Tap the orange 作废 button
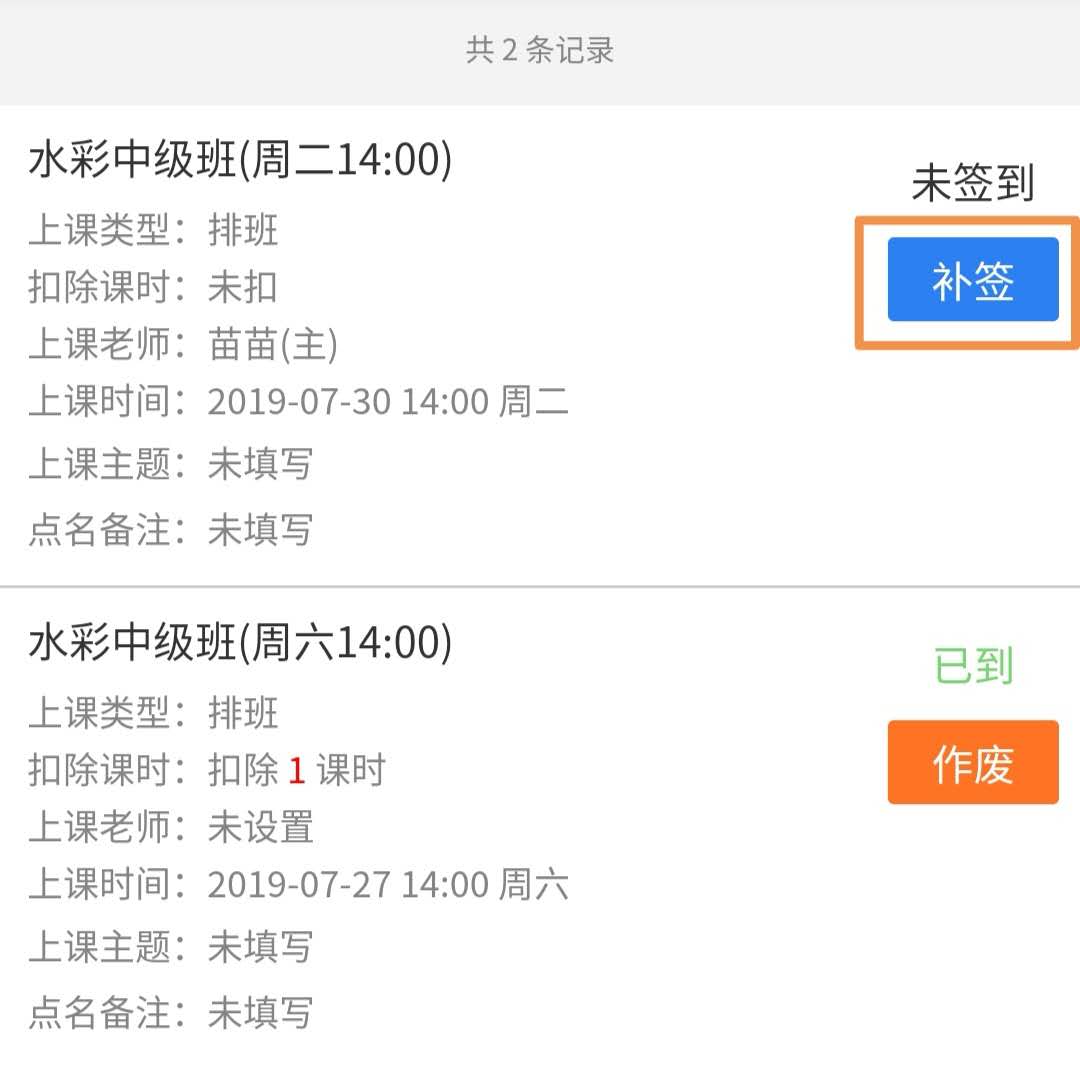This screenshot has height=1066, width=1080. point(972,763)
